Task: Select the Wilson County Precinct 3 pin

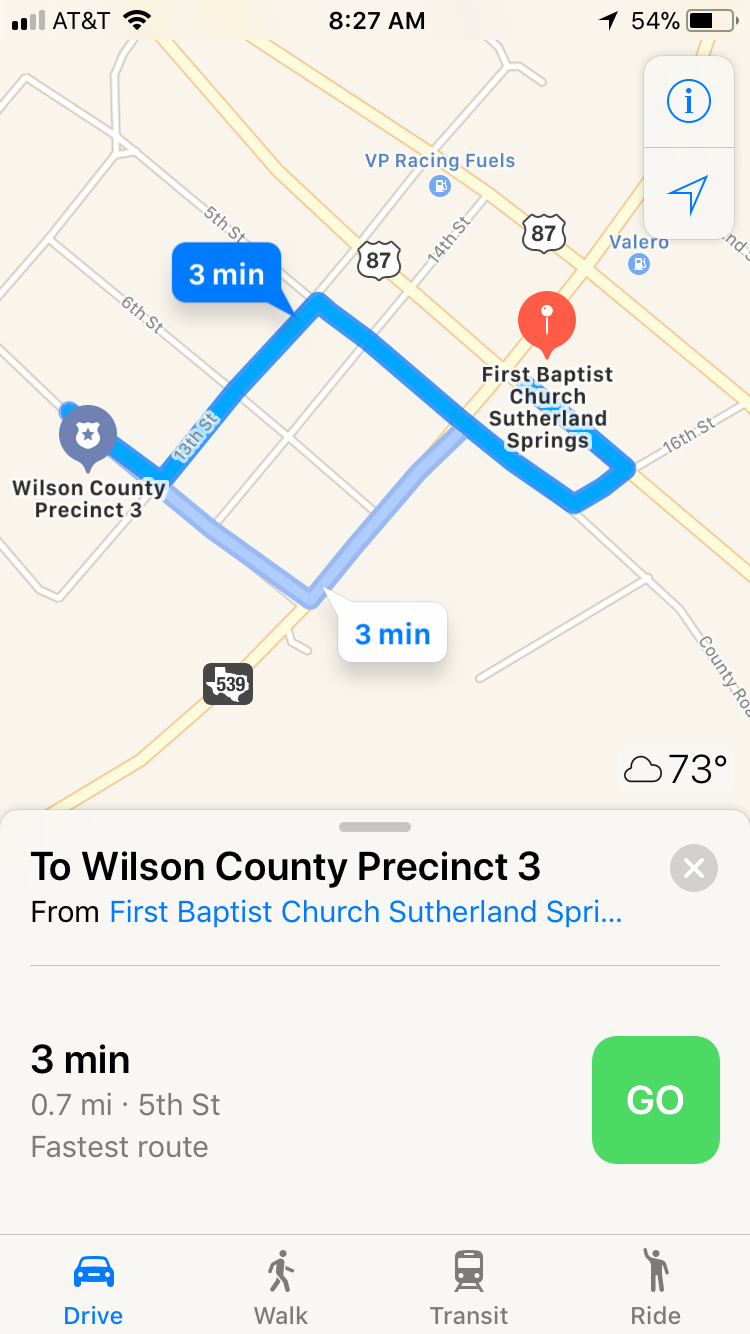Action: (88, 436)
